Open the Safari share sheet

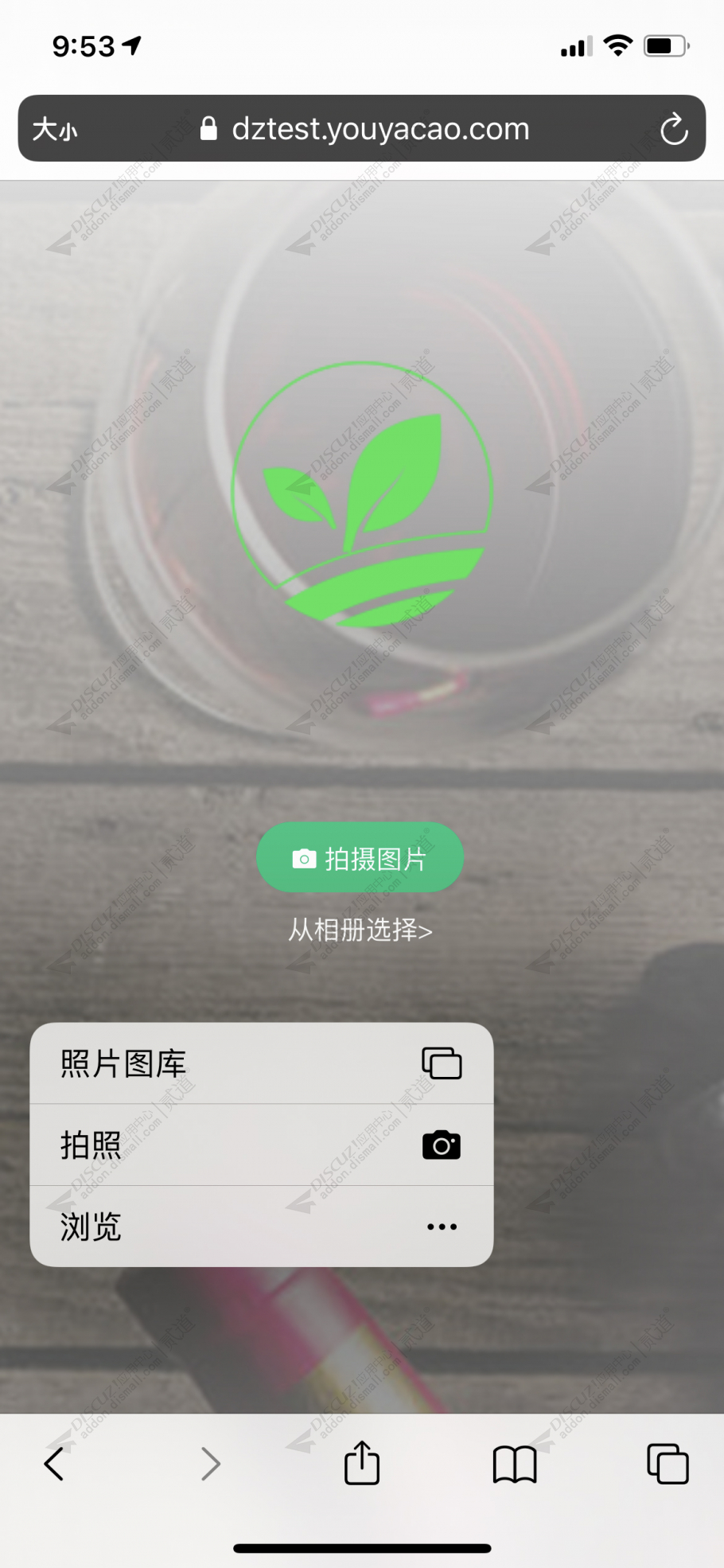[362, 1463]
